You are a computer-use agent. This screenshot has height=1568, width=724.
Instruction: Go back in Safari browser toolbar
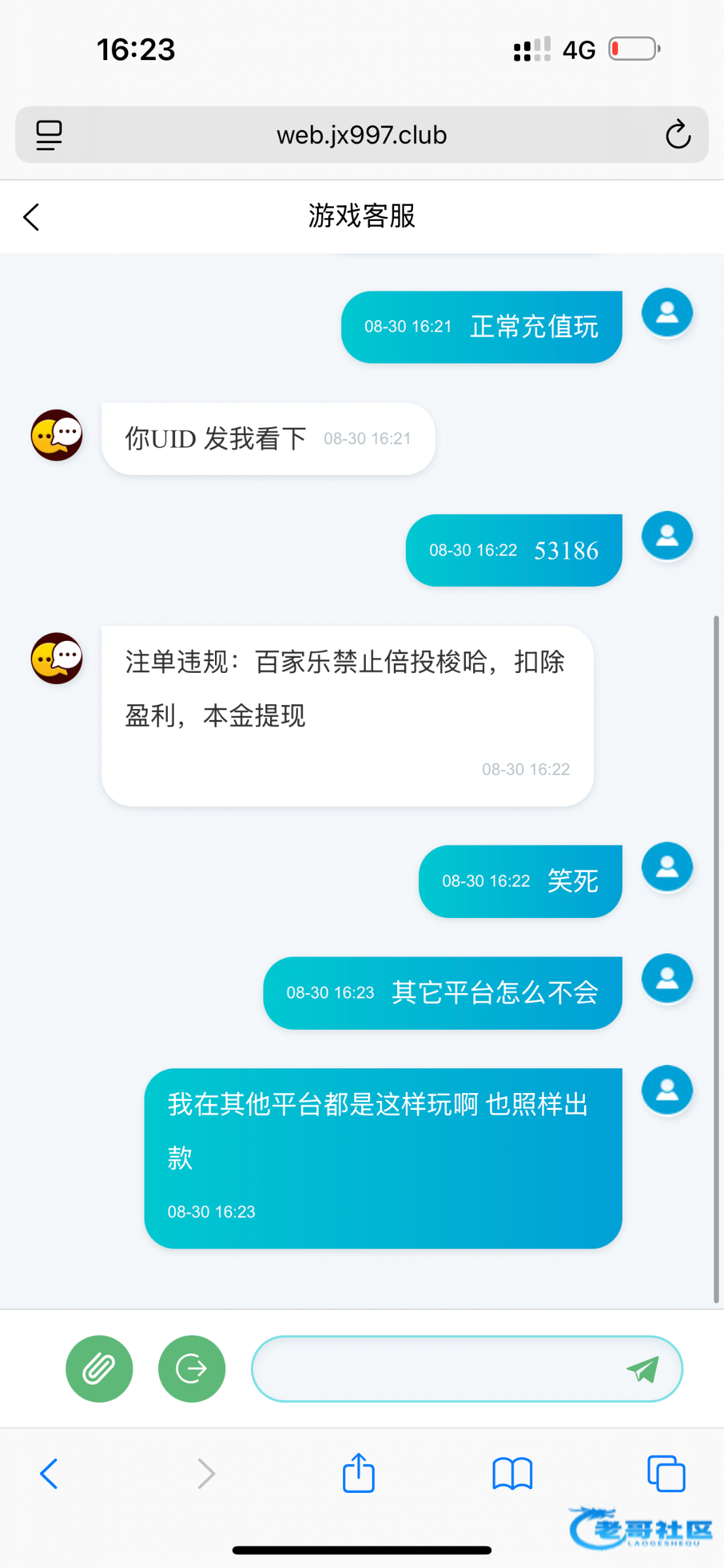coord(49,1474)
